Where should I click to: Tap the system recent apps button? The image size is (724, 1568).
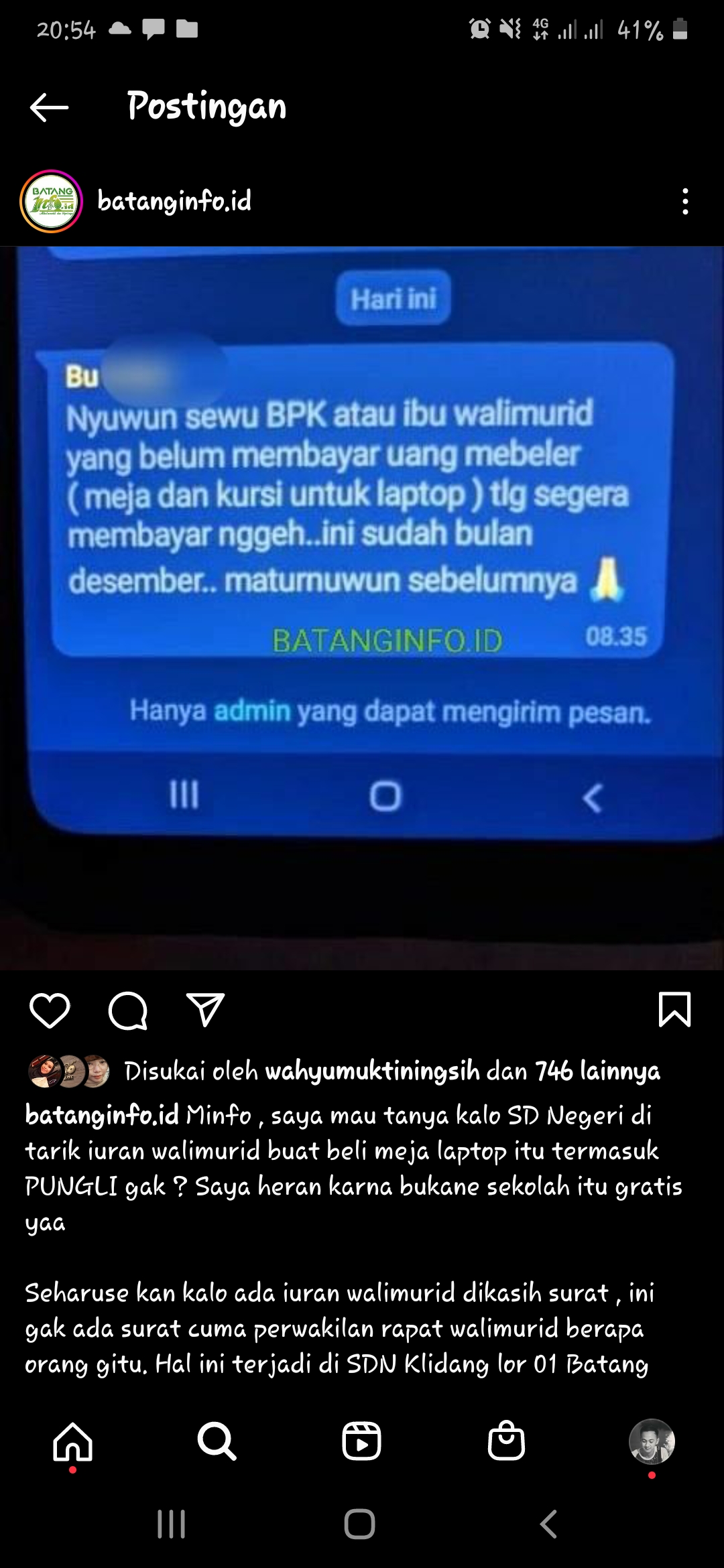(172, 1524)
